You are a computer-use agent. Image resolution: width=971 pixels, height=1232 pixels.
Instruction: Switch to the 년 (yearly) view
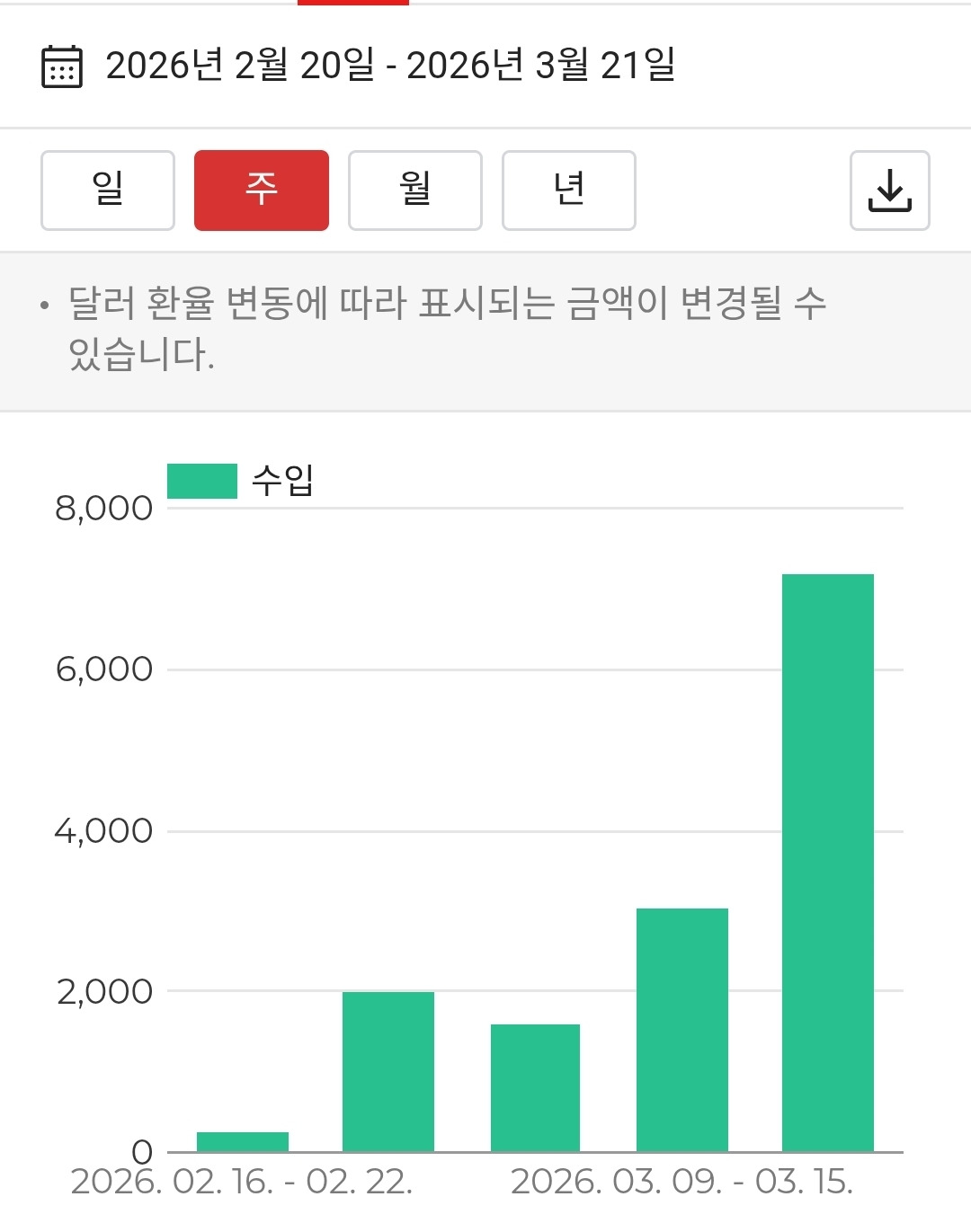569,191
